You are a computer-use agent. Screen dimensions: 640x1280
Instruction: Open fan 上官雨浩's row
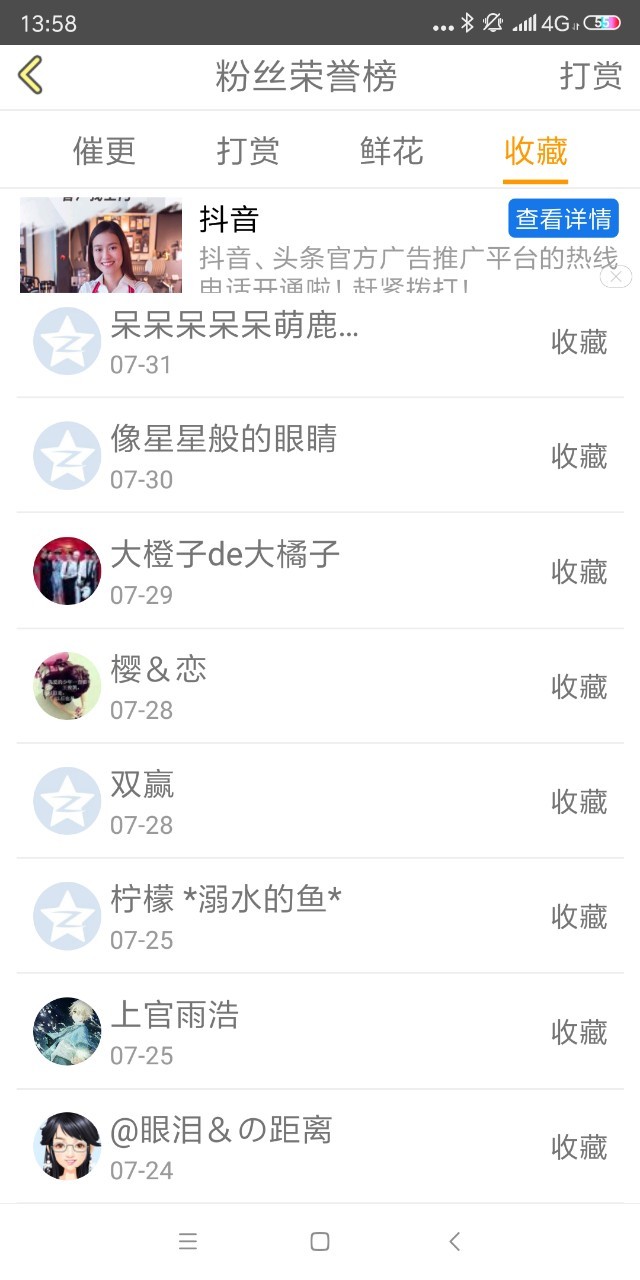click(x=320, y=1031)
